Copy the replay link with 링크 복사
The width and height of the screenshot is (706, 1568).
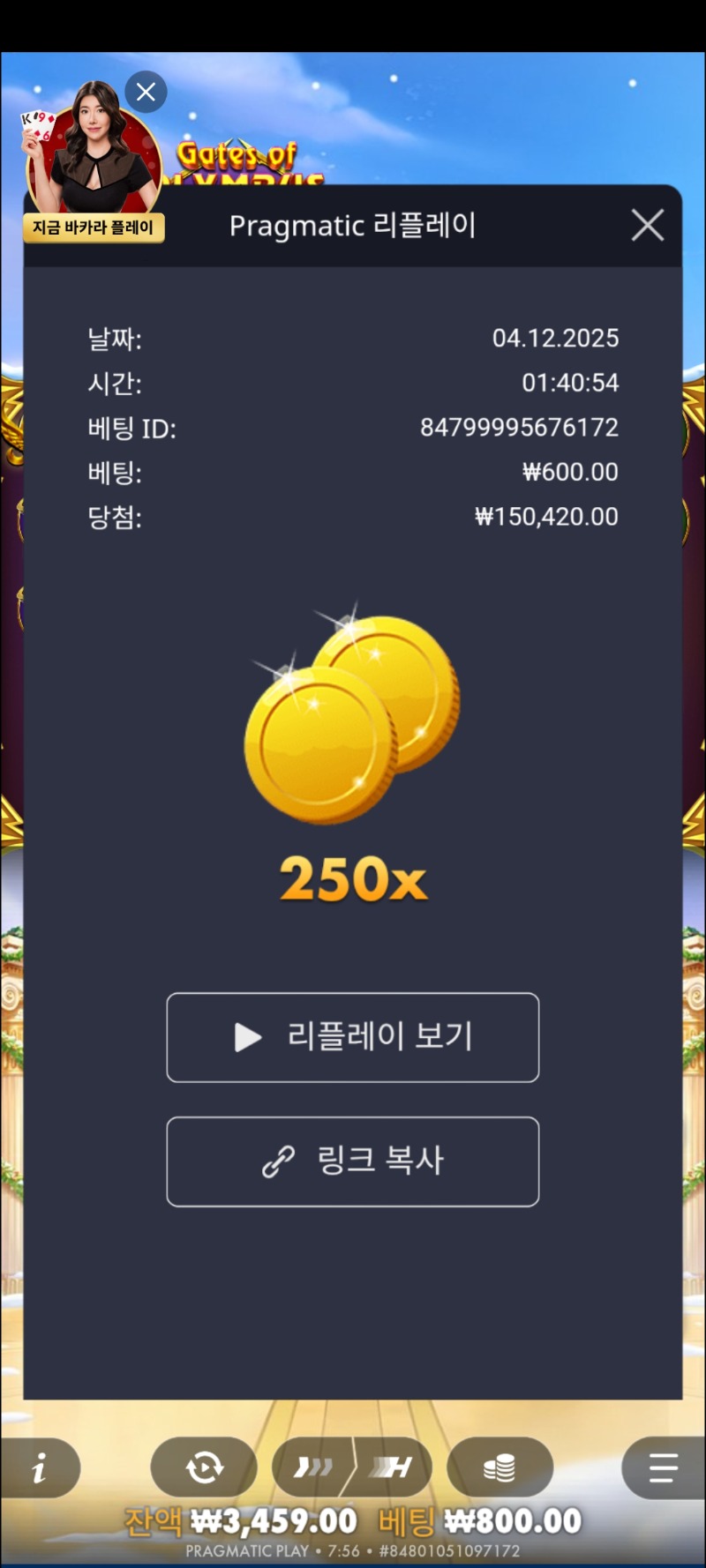pyautogui.click(x=352, y=1161)
